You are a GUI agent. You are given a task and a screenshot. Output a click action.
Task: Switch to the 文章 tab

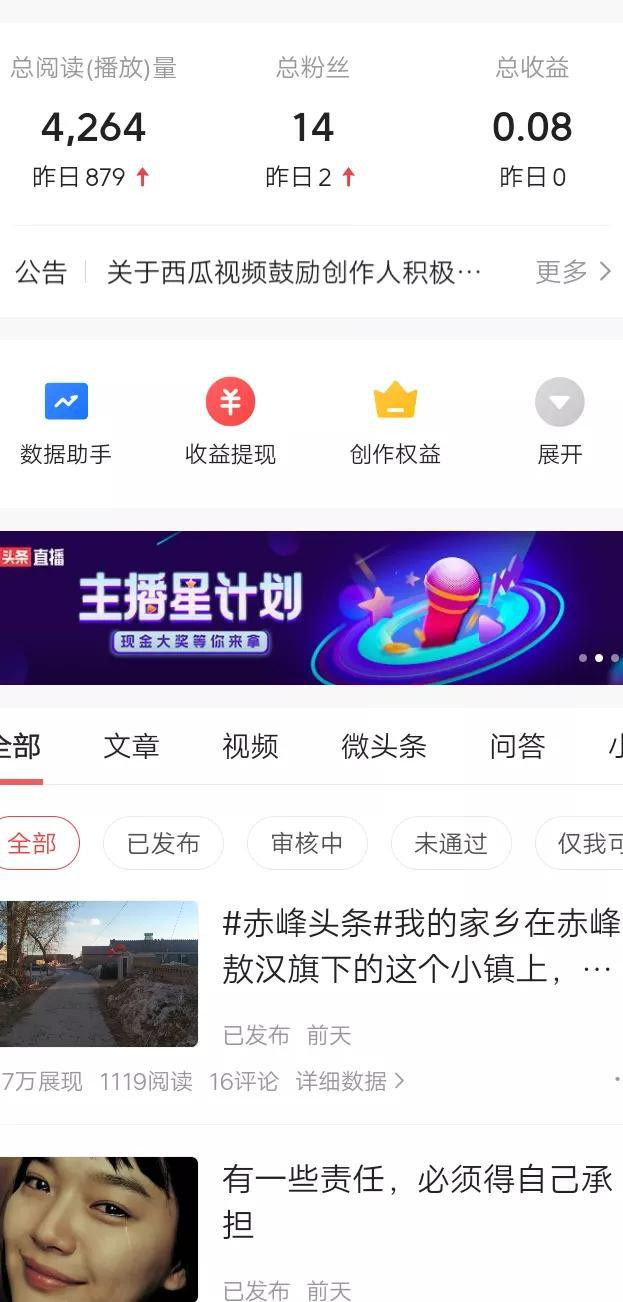coord(131,746)
